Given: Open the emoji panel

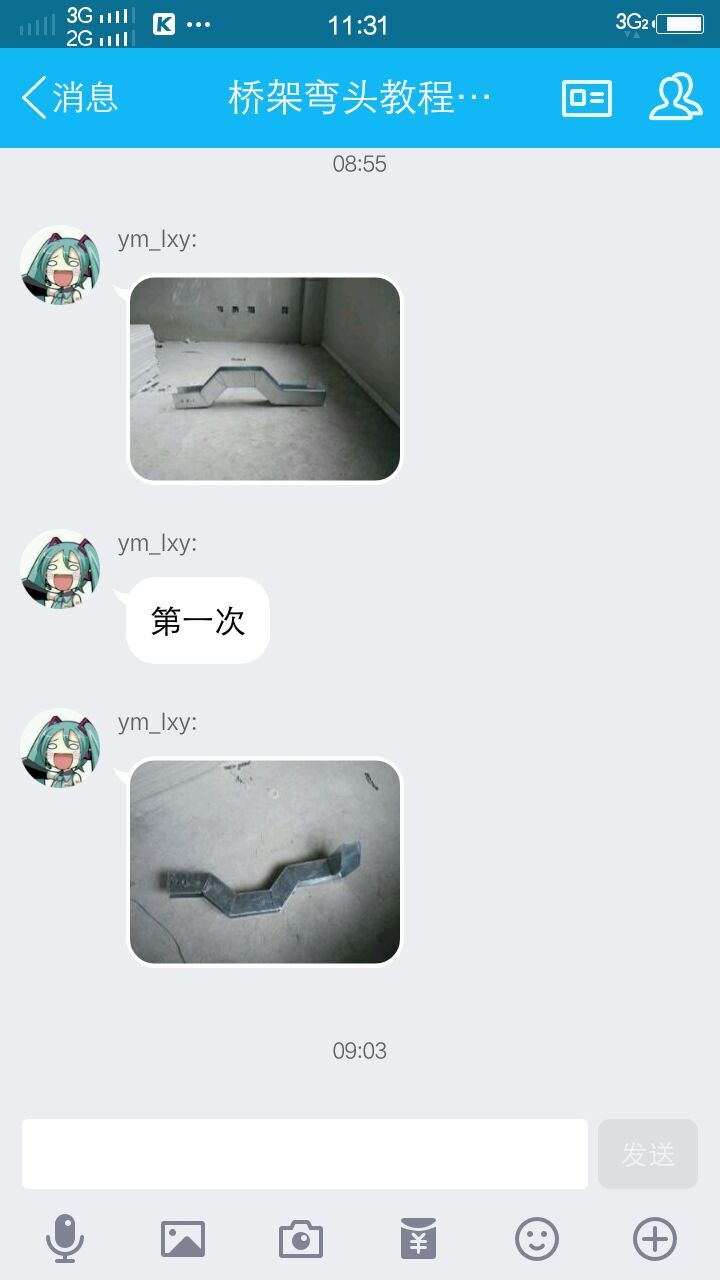Looking at the screenshot, I should (x=537, y=1239).
